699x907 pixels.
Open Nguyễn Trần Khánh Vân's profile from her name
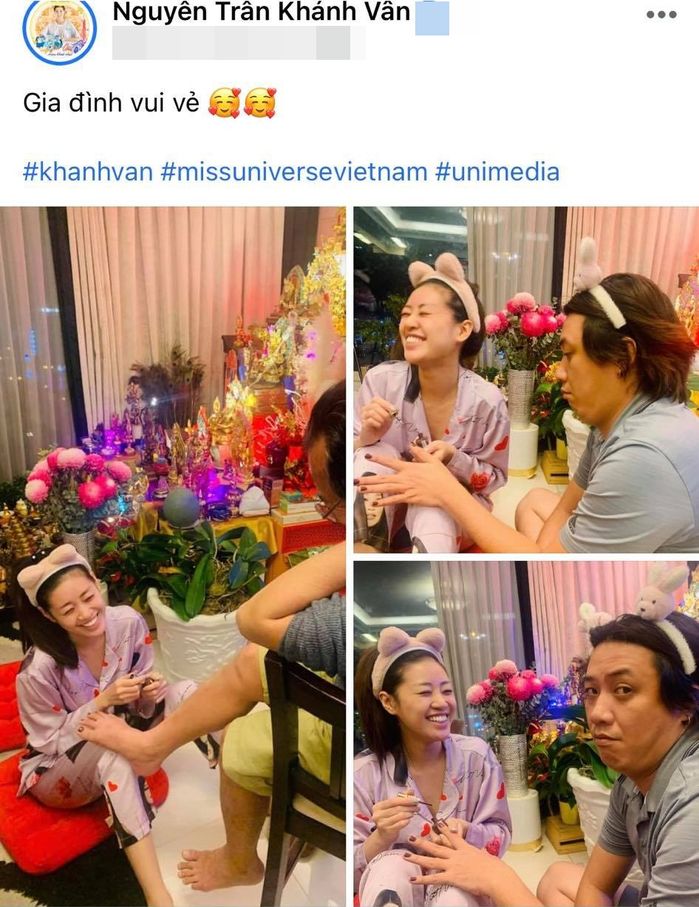(x=262, y=13)
